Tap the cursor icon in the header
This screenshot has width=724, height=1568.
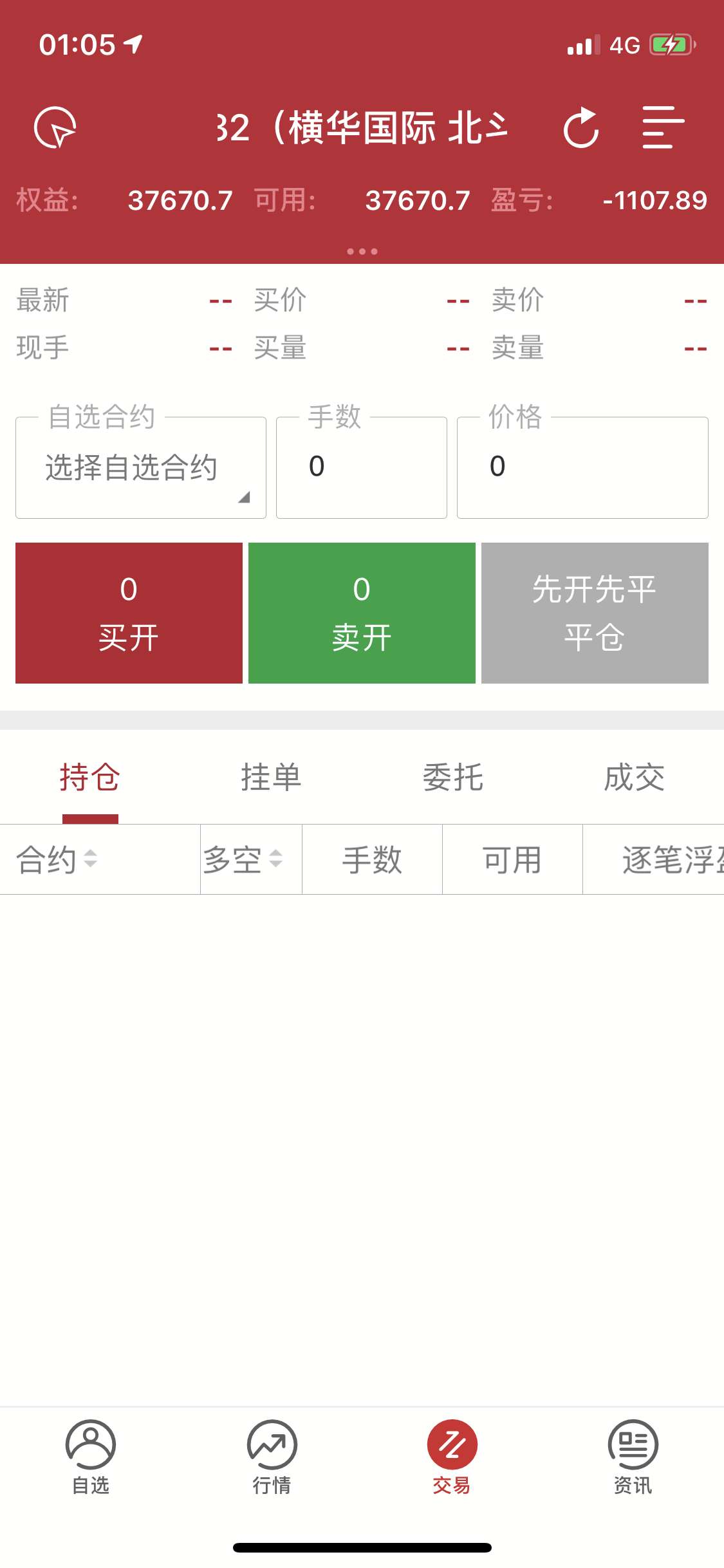55,127
